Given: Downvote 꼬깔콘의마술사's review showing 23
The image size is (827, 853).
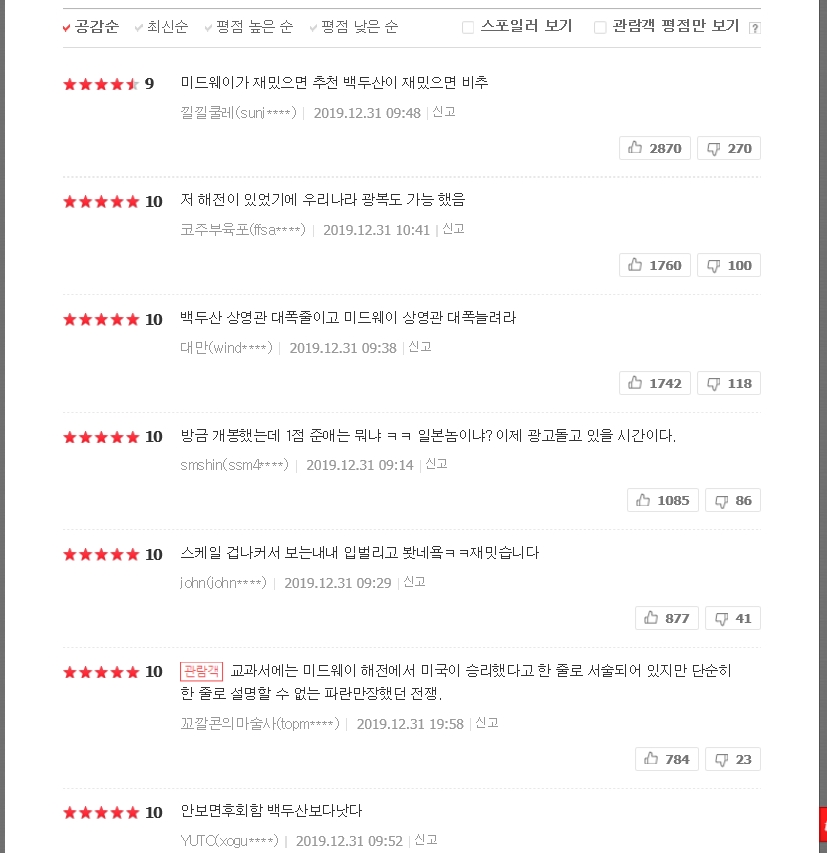Looking at the screenshot, I should 732,759.
